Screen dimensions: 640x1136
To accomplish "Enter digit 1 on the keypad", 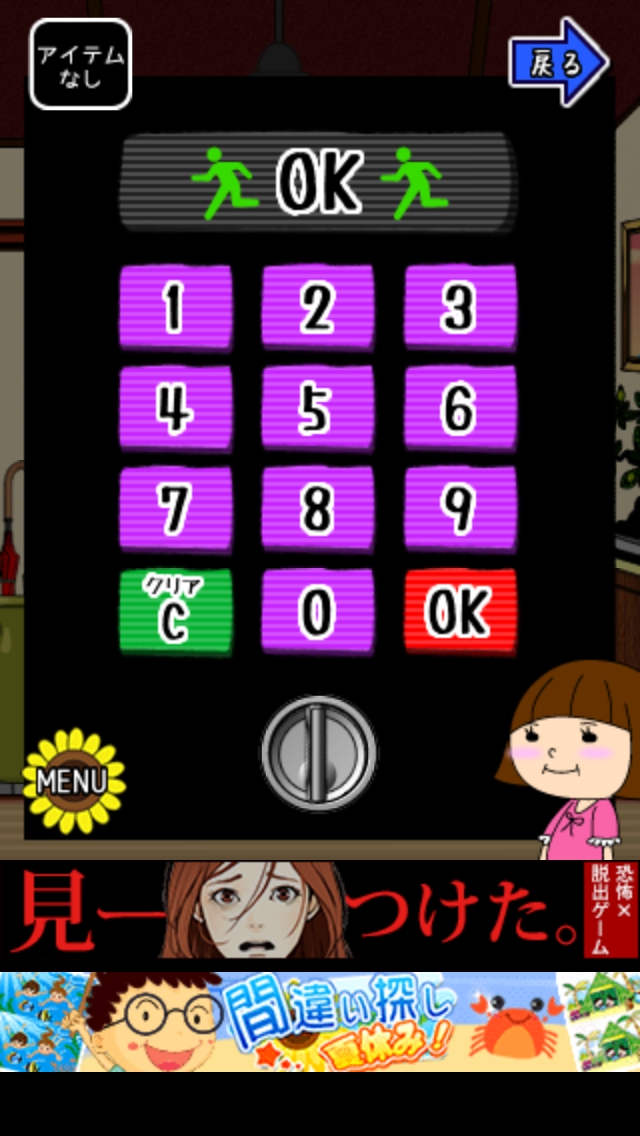I will click(176, 307).
